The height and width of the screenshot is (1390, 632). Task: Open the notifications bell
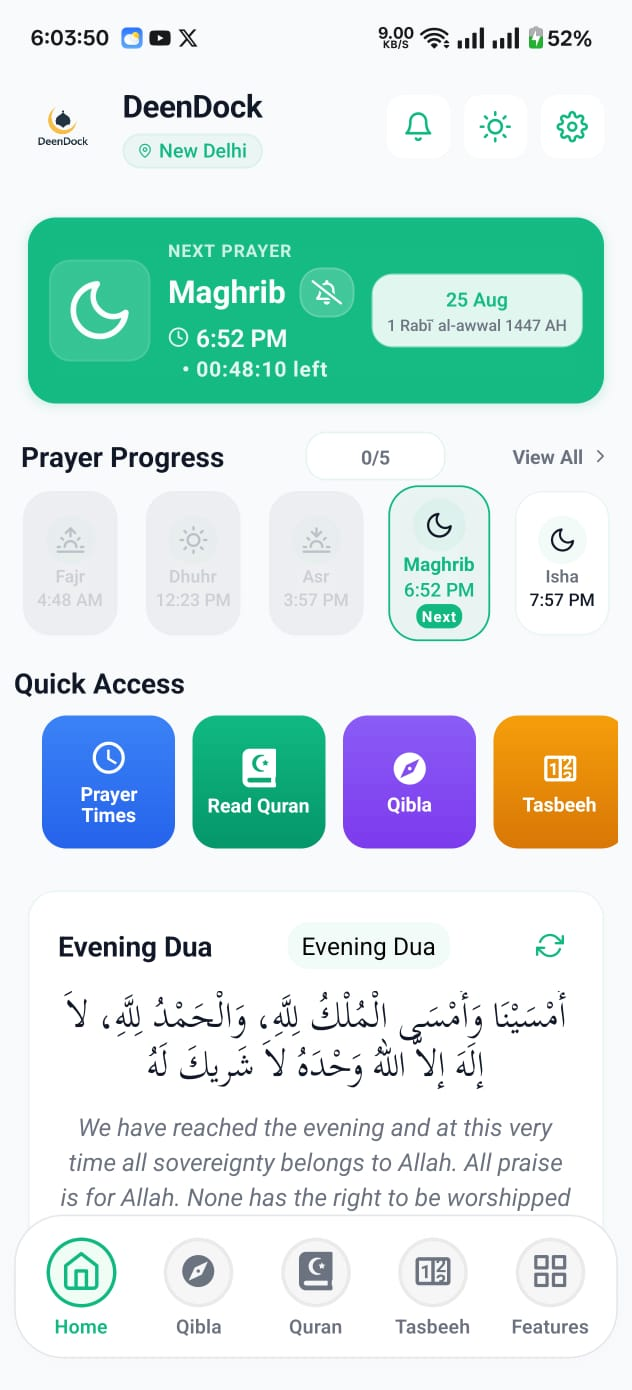418,127
